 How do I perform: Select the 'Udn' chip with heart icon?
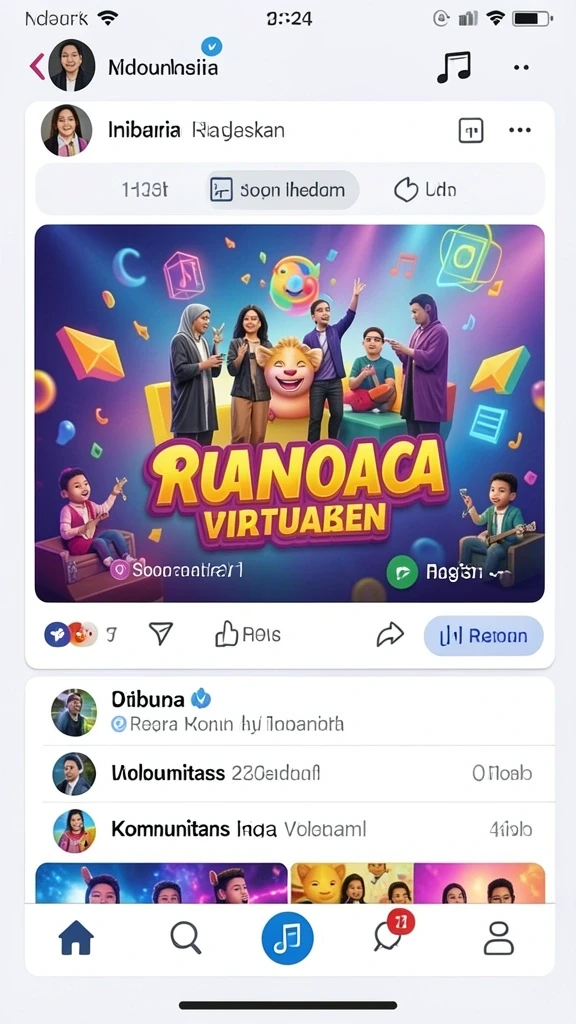[x=425, y=190]
